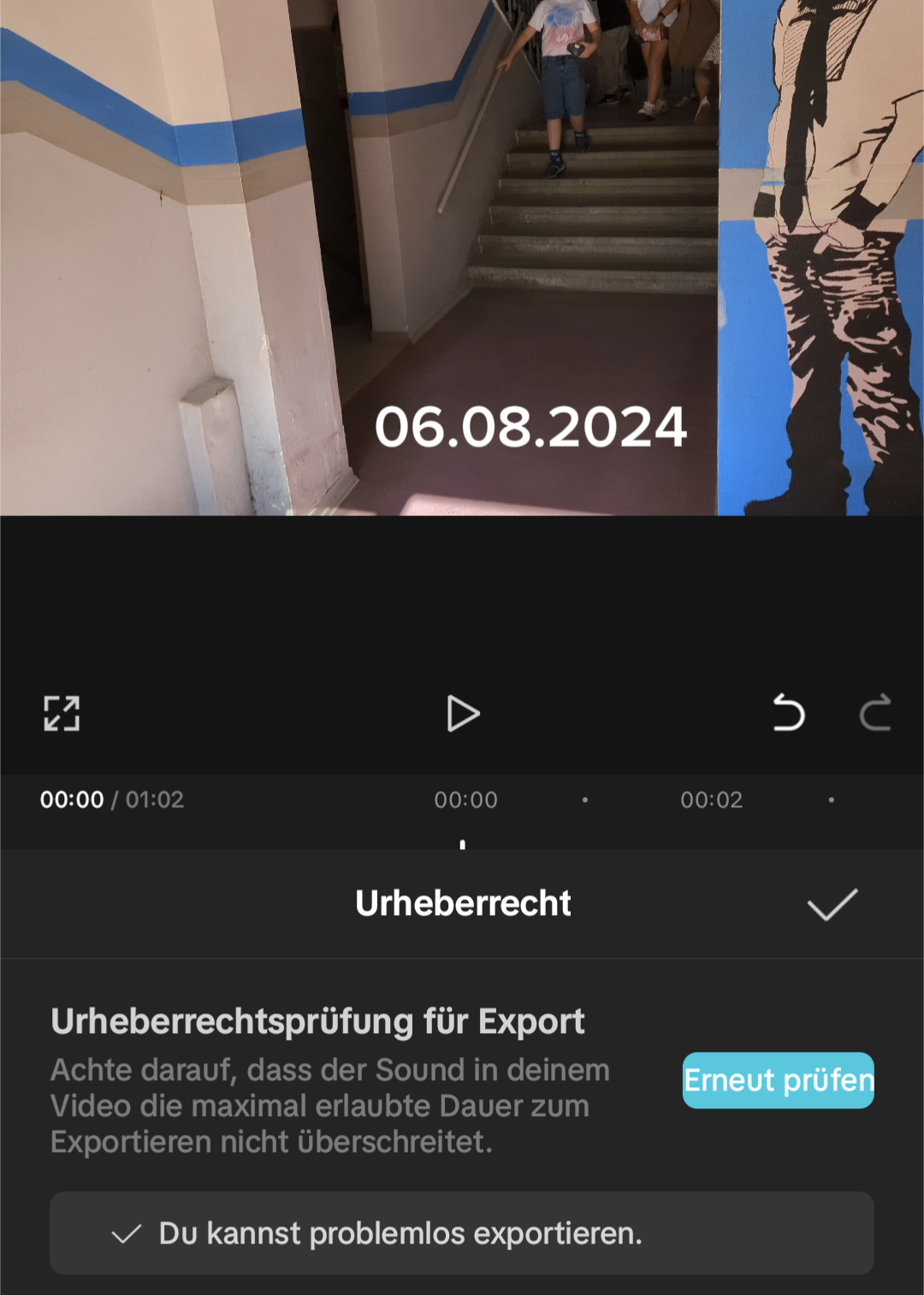Confirm the Urheberrecht panel with the checkmark

pyautogui.click(x=832, y=905)
